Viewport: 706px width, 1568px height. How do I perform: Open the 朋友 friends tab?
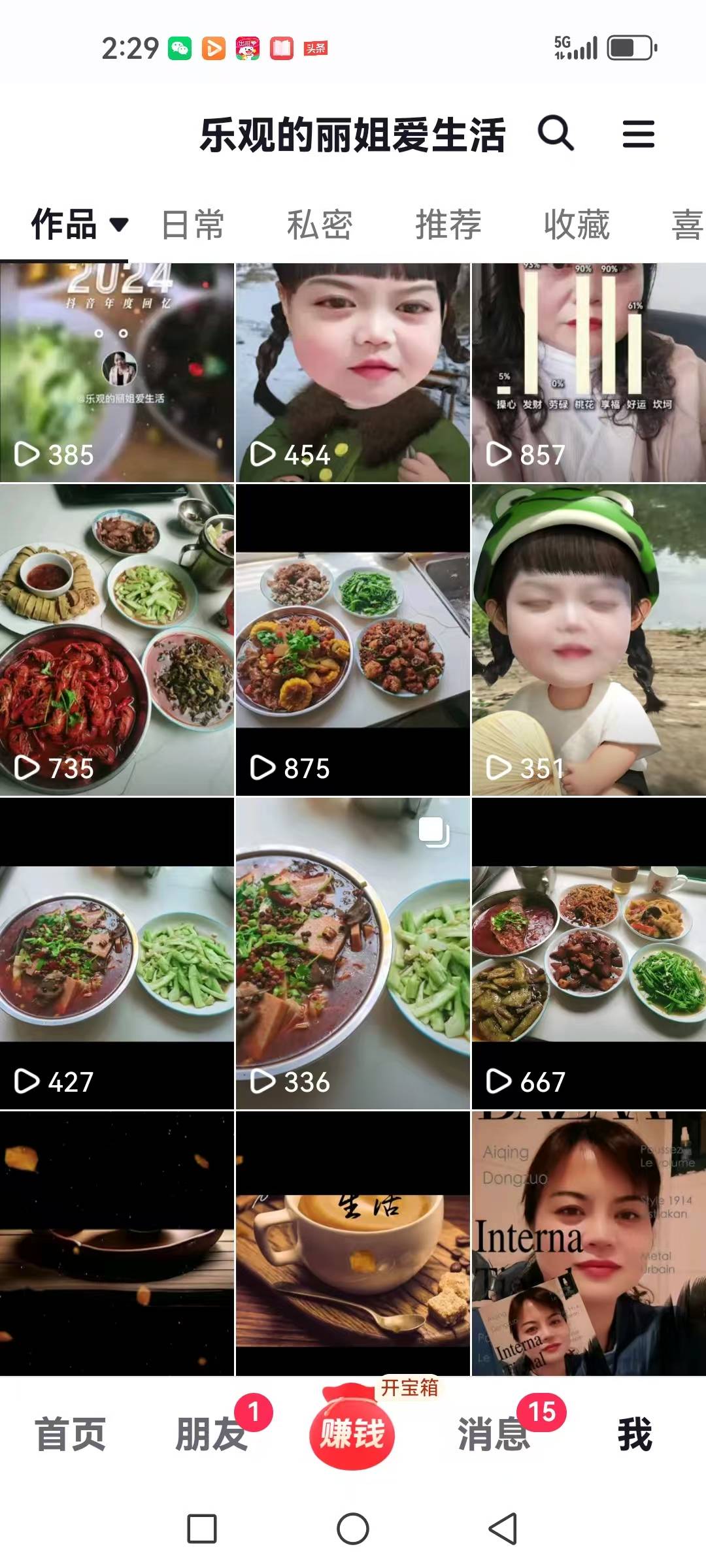point(211,1433)
